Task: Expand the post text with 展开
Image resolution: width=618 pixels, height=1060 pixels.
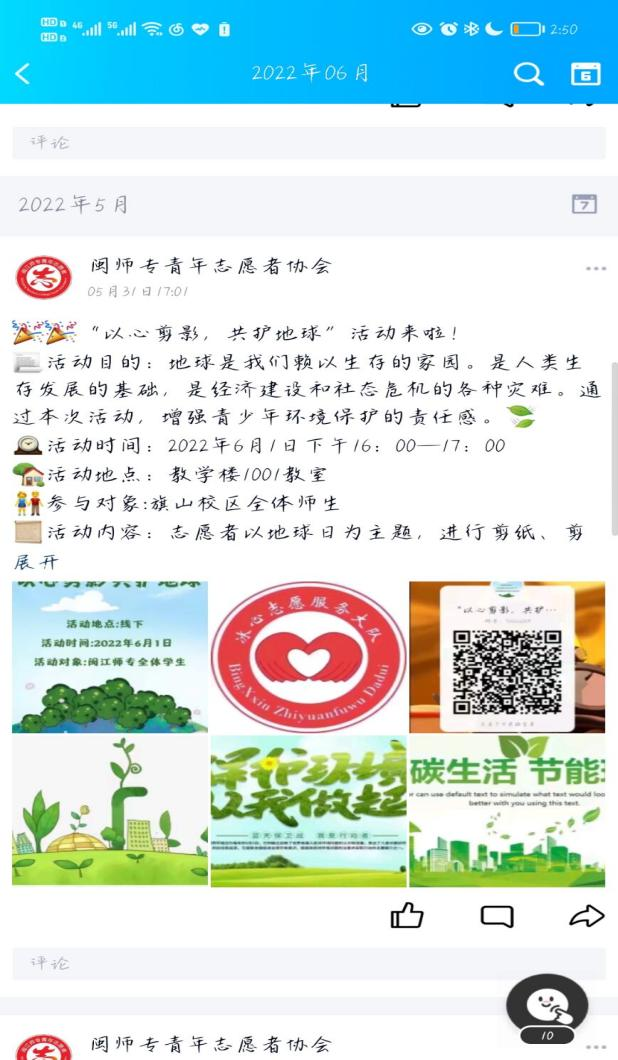Action: coord(37,562)
